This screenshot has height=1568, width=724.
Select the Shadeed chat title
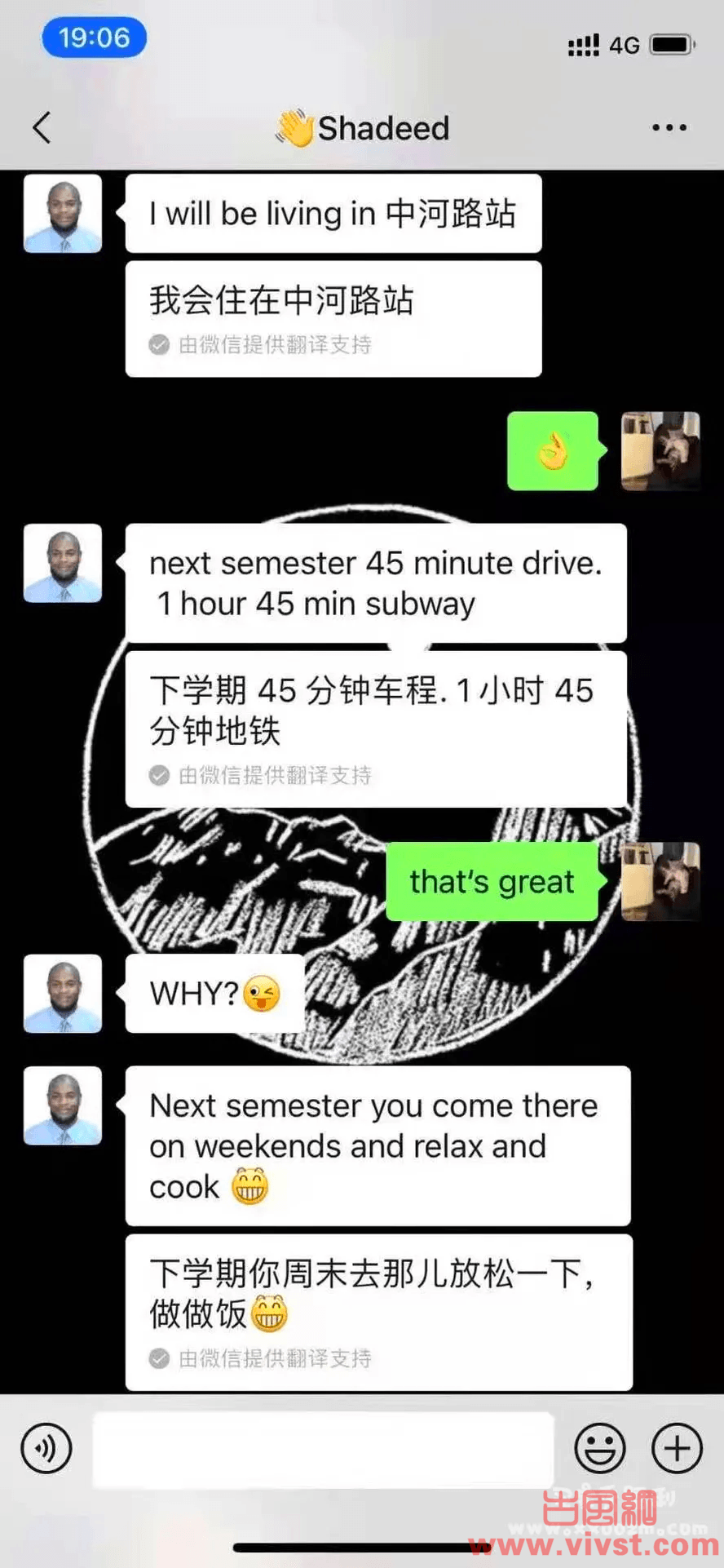click(383, 128)
